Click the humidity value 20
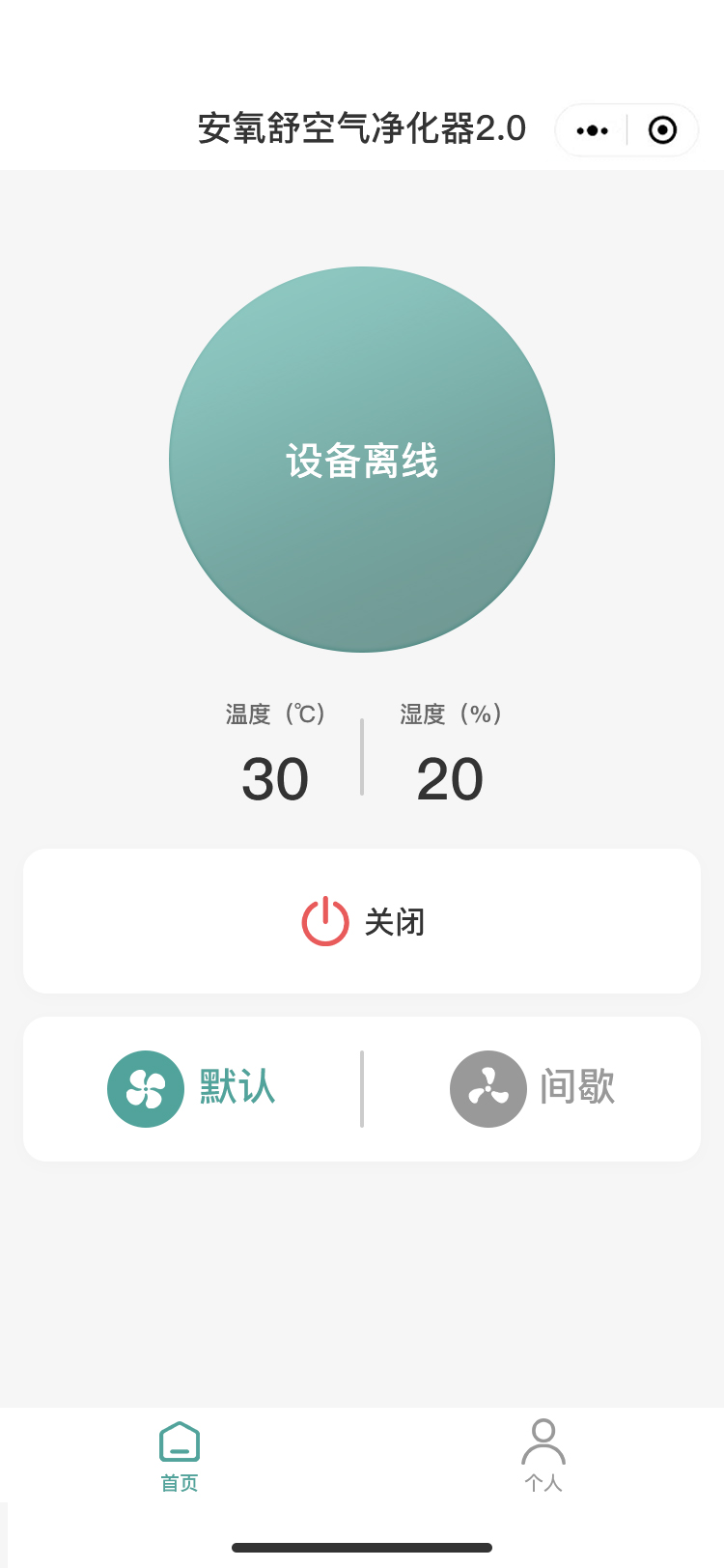 tap(449, 777)
